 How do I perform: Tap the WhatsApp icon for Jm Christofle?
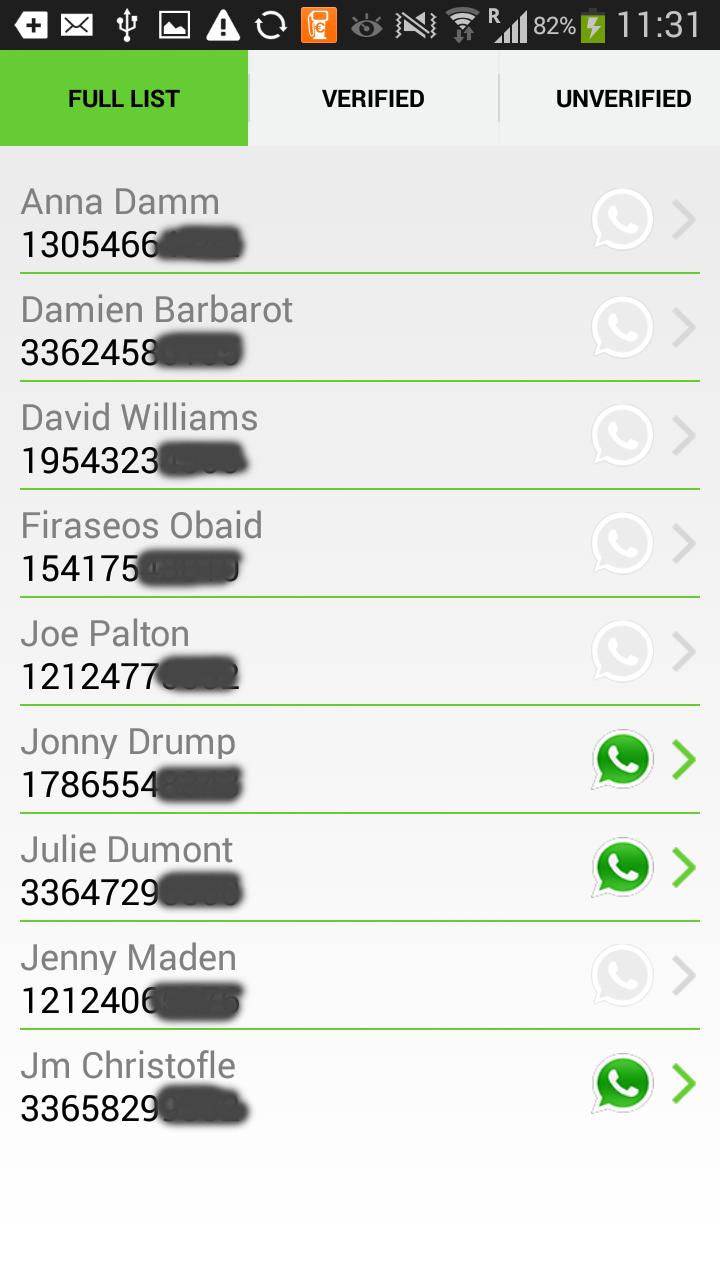622,1084
